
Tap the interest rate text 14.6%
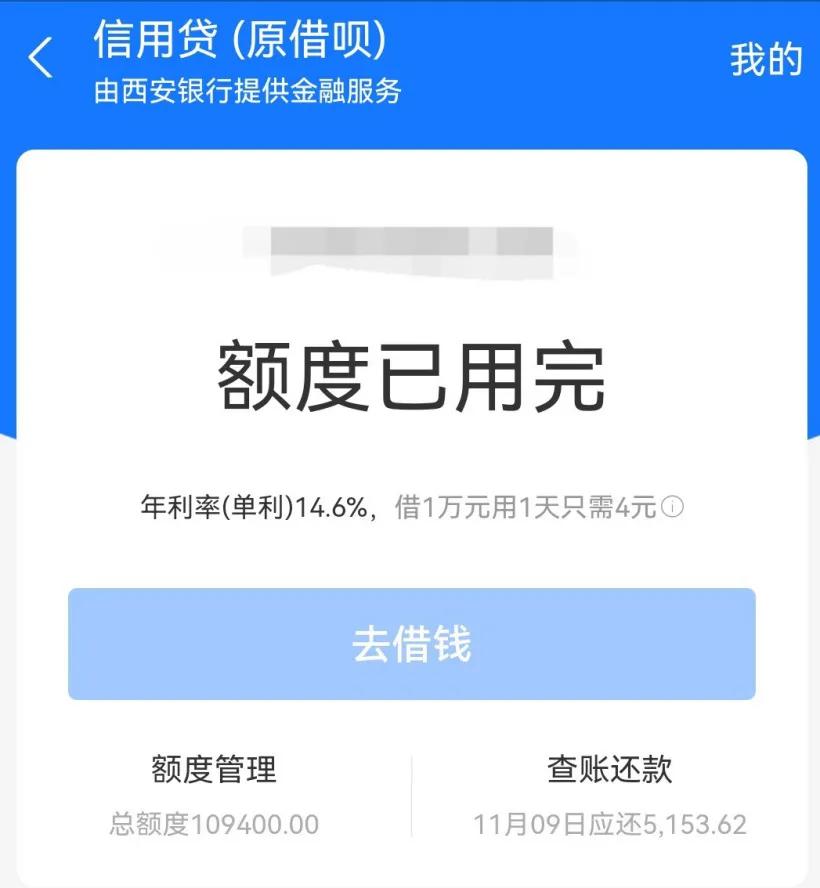point(330,506)
